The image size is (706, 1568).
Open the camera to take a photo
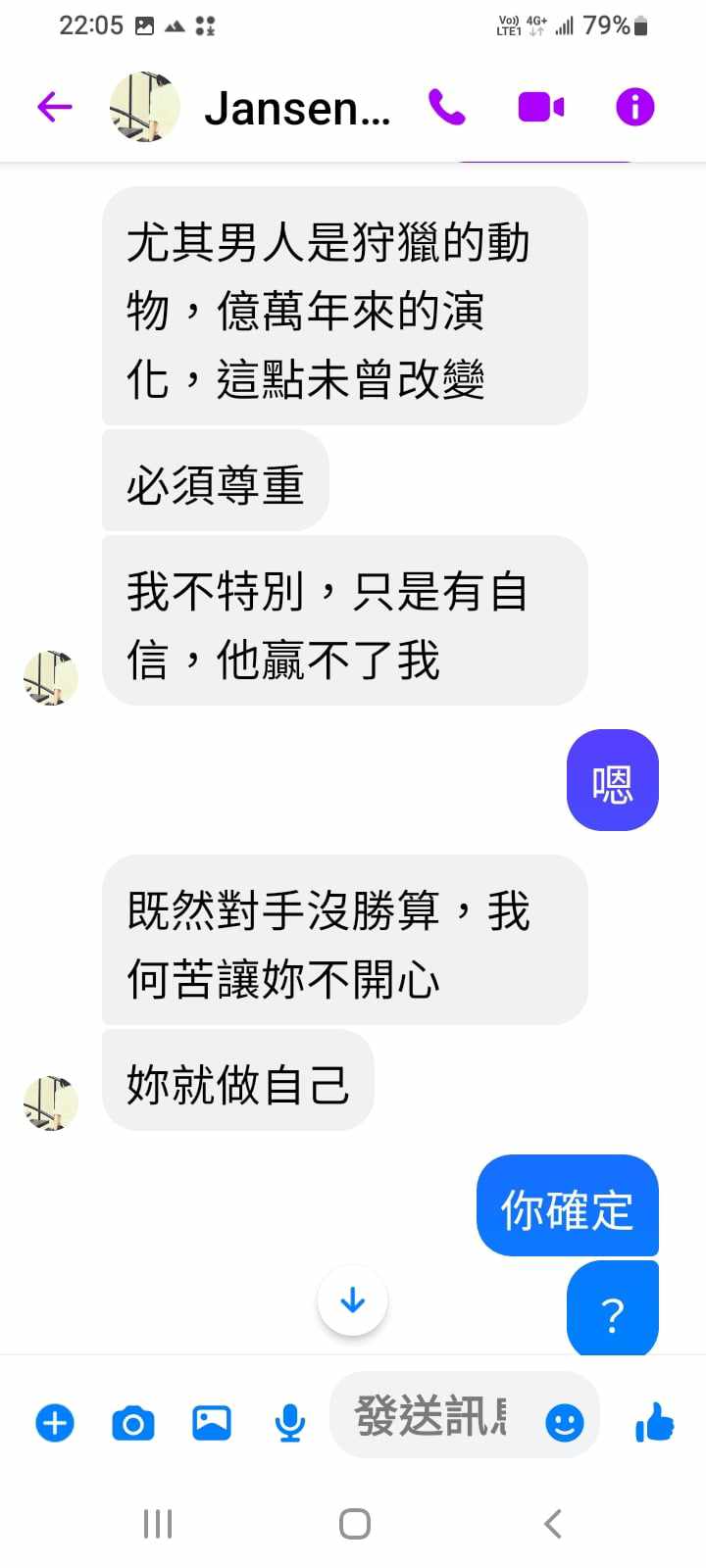tap(133, 1422)
